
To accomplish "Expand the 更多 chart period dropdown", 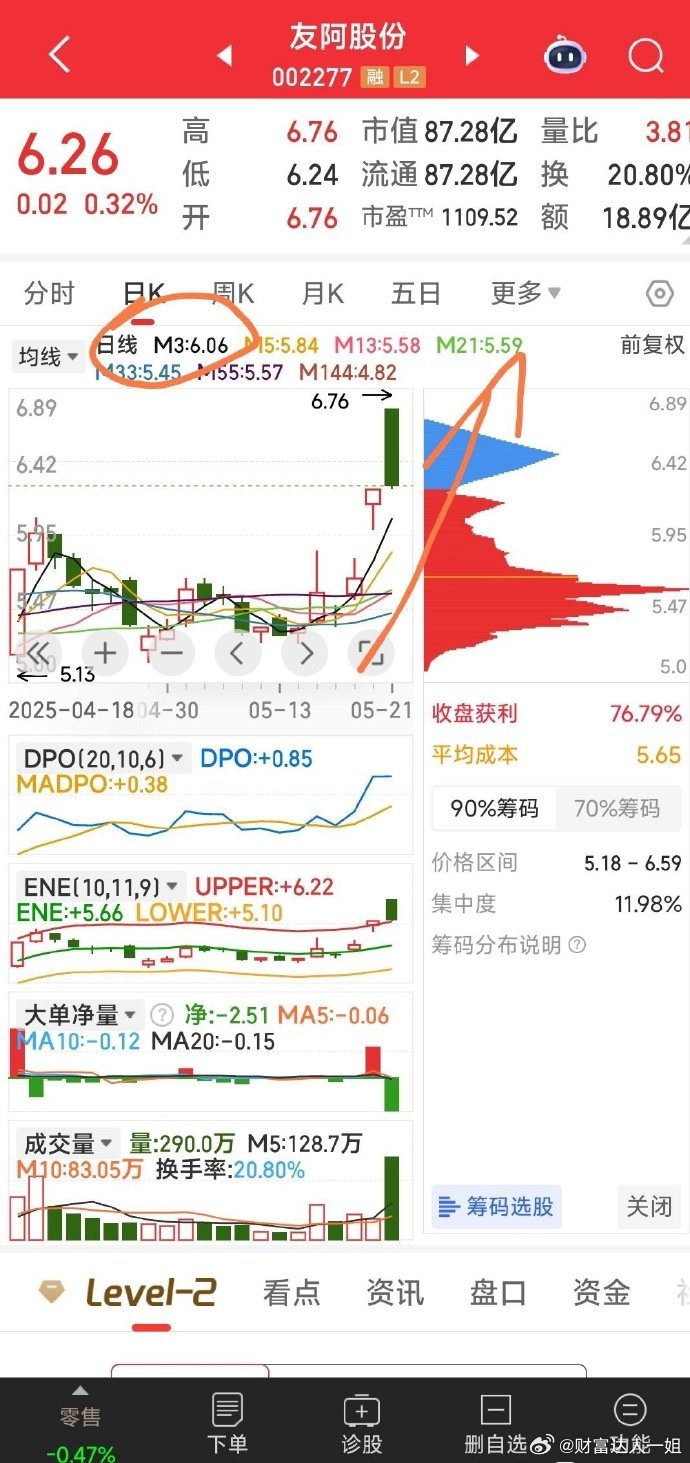I will (x=525, y=293).
